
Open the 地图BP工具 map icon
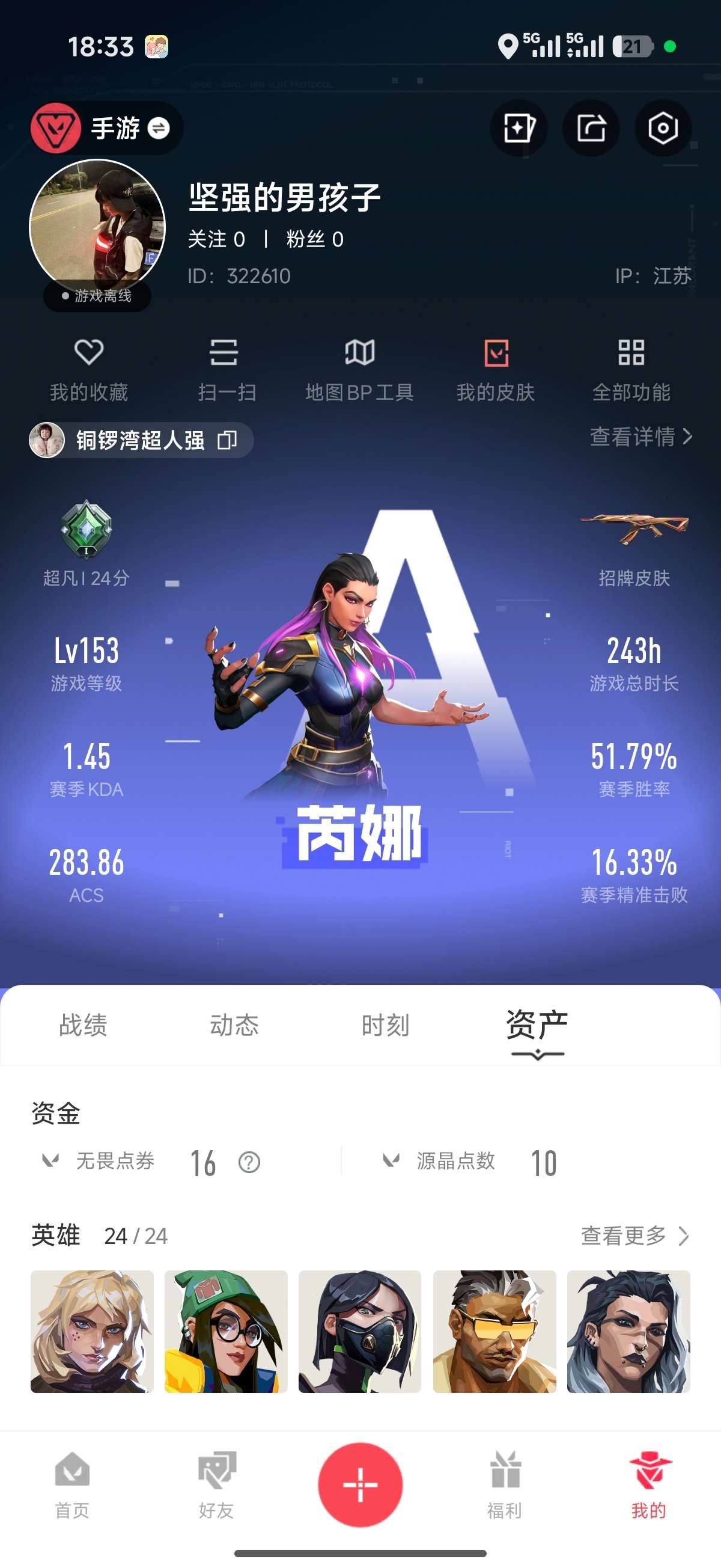click(358, 365)
